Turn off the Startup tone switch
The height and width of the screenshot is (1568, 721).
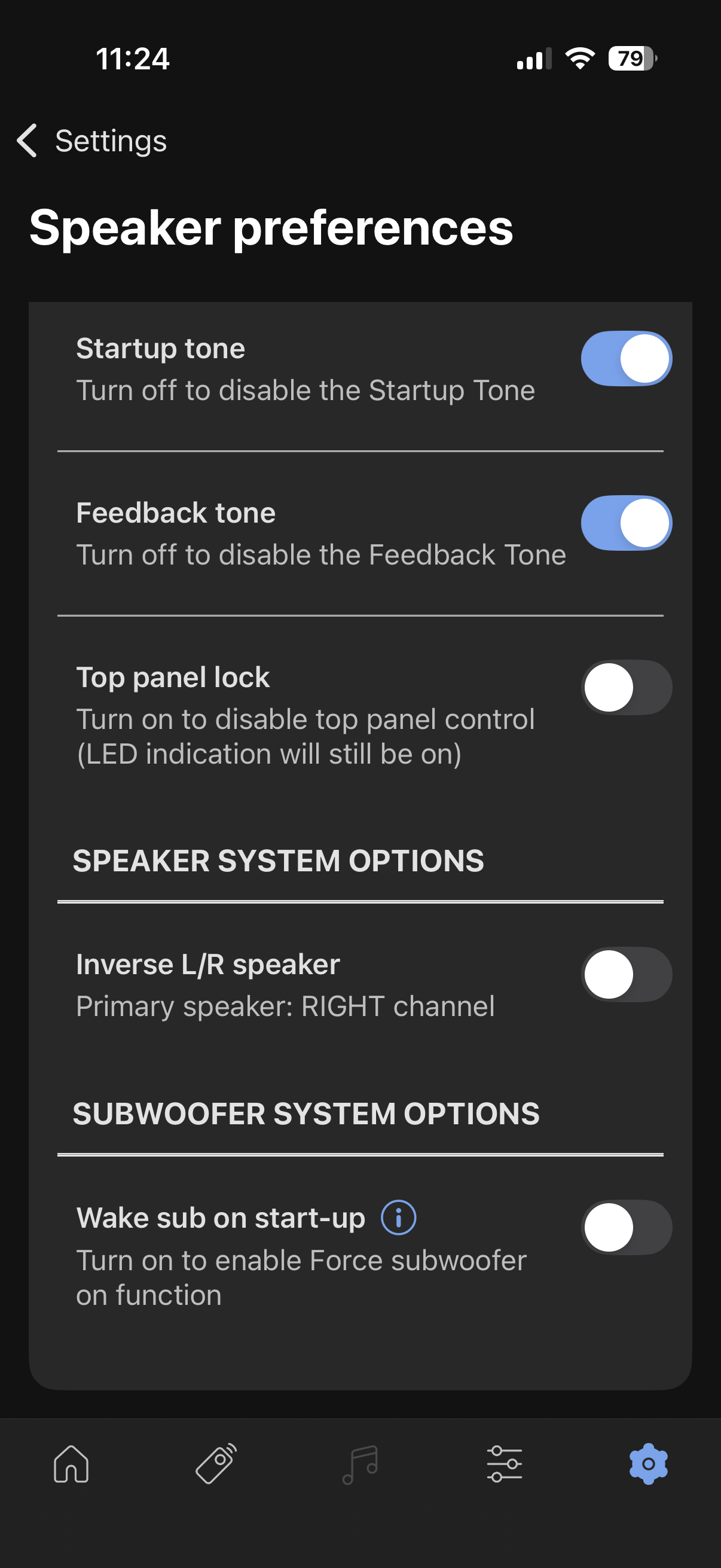coord(625,359)
